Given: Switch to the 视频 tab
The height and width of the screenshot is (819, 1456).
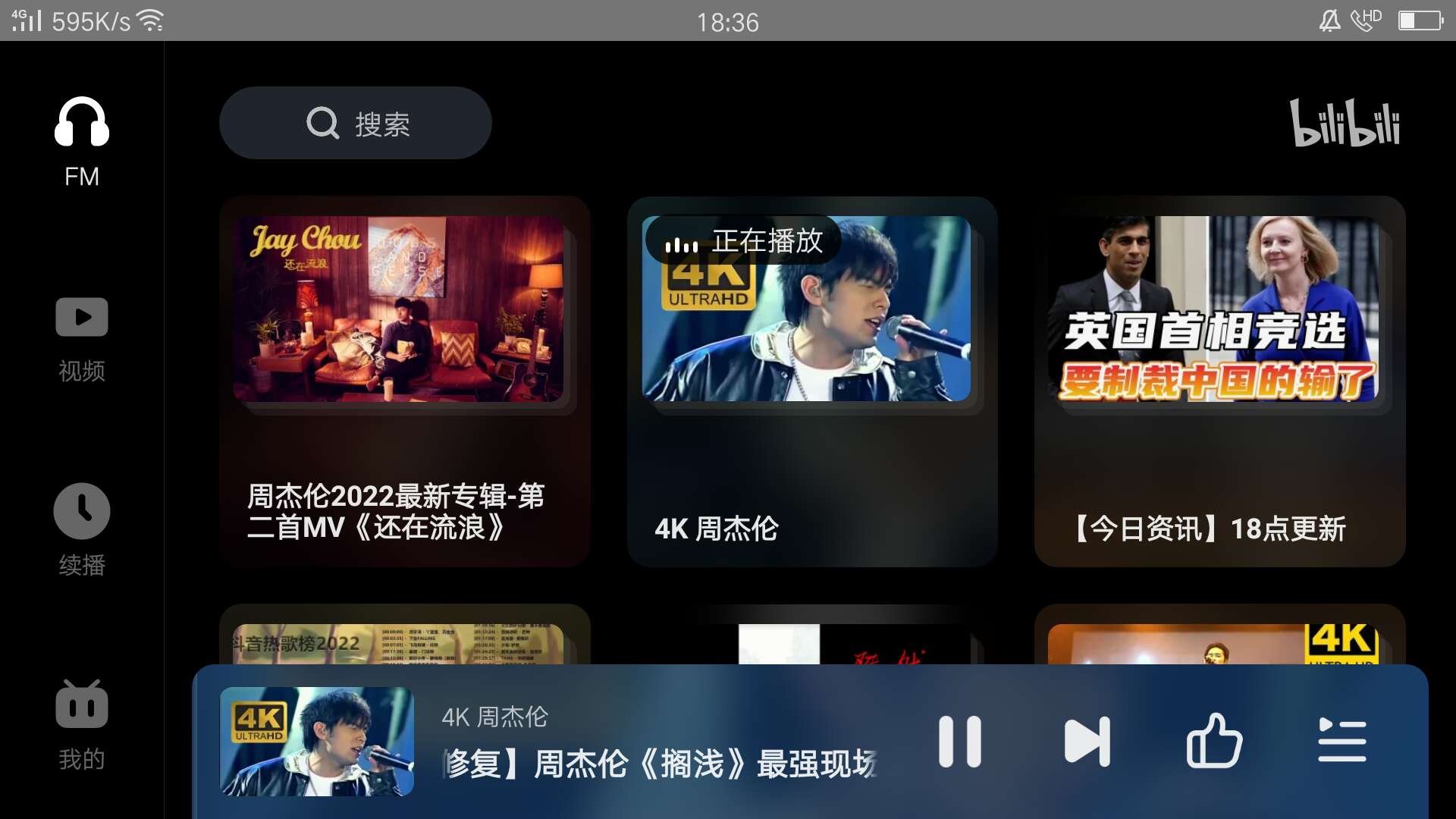Looking at the screenshot, I should tap(82, 339).
